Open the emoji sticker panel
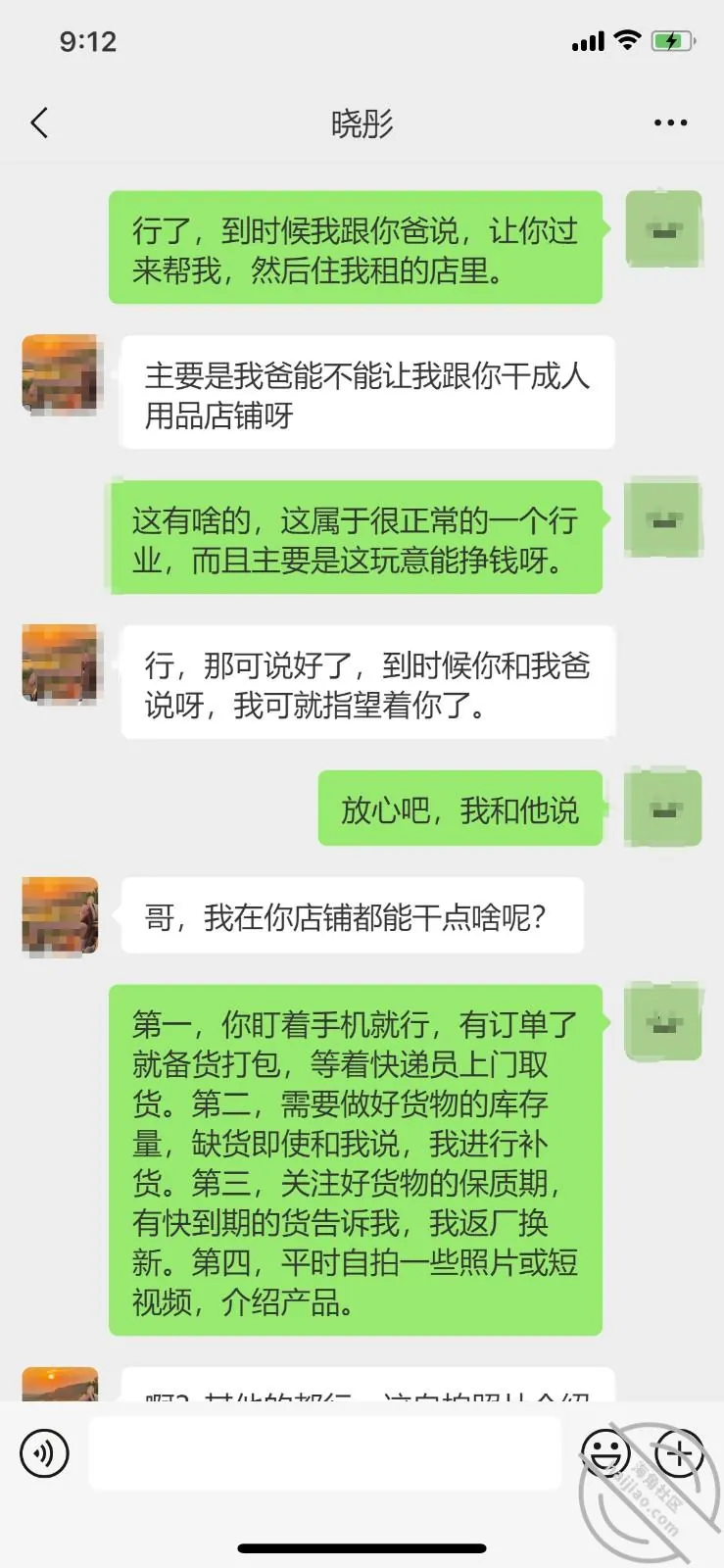 (605, 1452)
